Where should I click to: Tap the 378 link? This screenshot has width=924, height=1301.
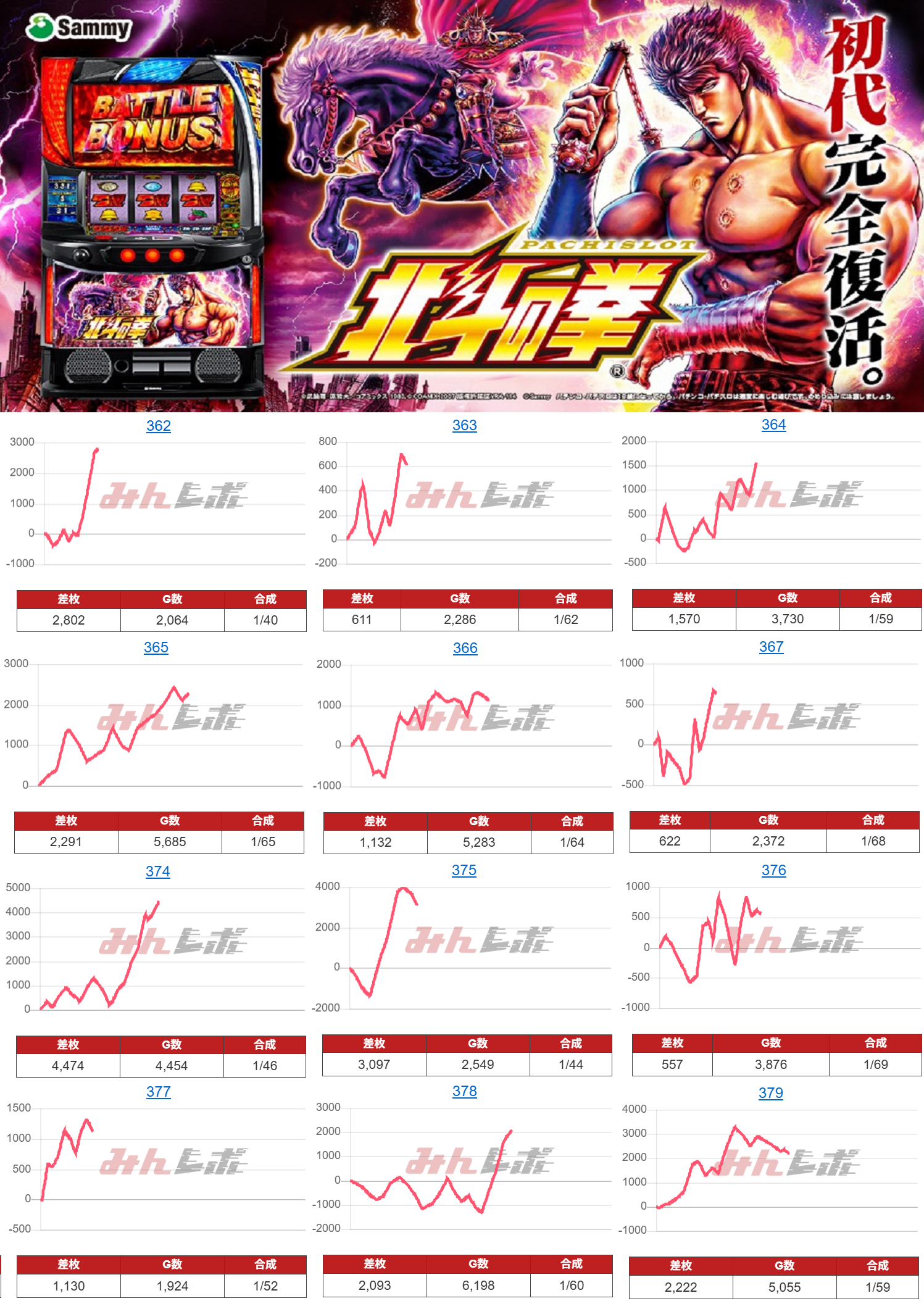pos(464,1091)
